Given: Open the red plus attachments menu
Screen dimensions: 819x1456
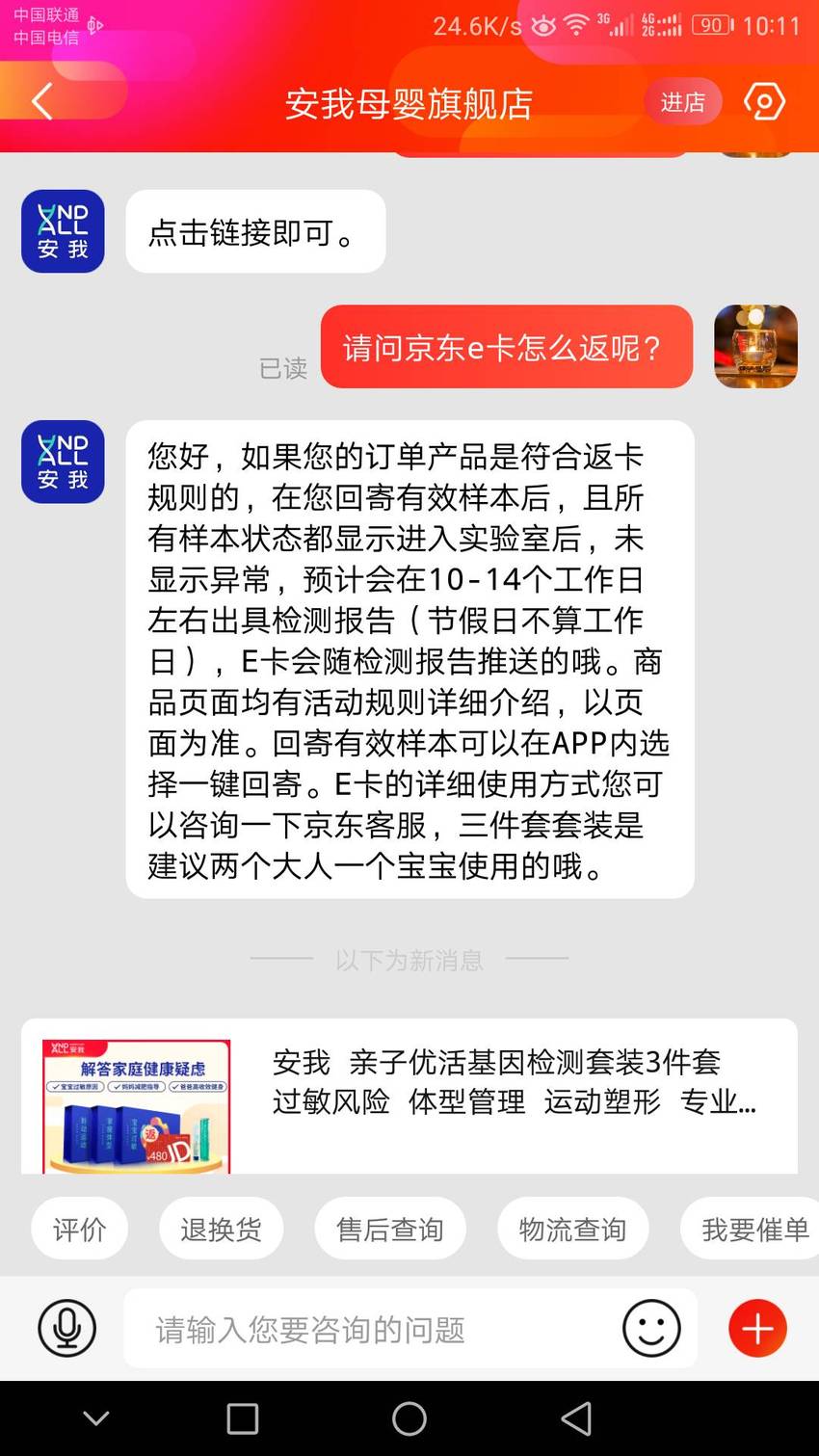Looking at the screenshot, I should [757, 1328].
